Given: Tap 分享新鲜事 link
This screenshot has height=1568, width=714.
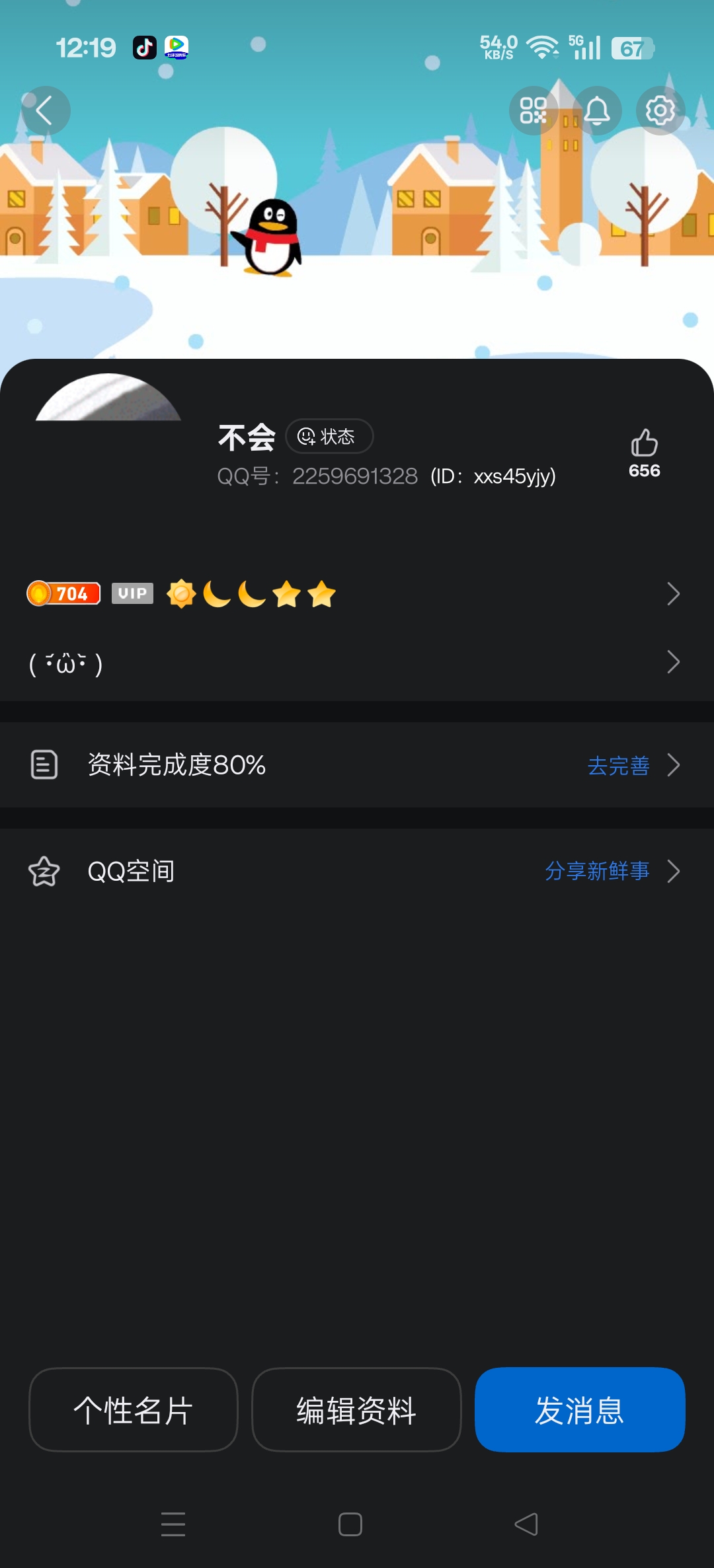Looking at the screenshot, I should pyautogui.click(x=597, y=872).
